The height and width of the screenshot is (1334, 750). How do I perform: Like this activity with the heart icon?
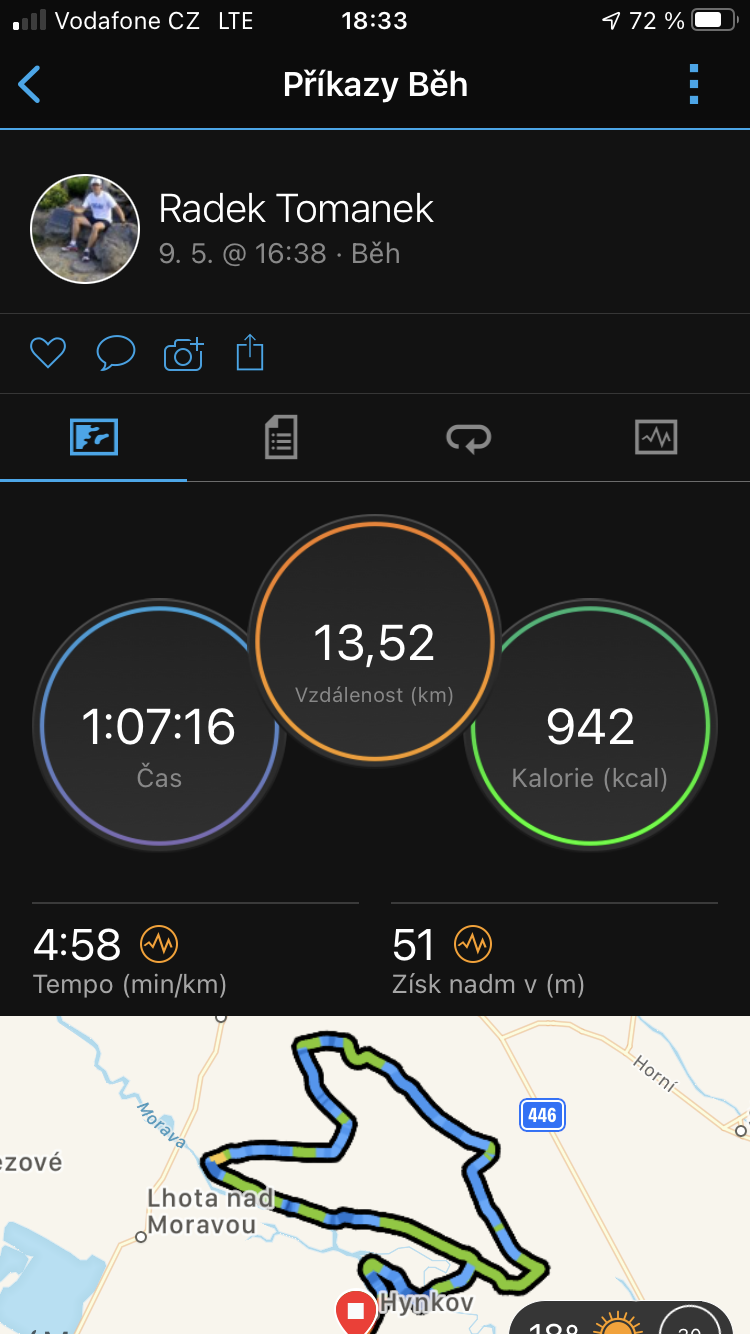click(x=48, y=353)
